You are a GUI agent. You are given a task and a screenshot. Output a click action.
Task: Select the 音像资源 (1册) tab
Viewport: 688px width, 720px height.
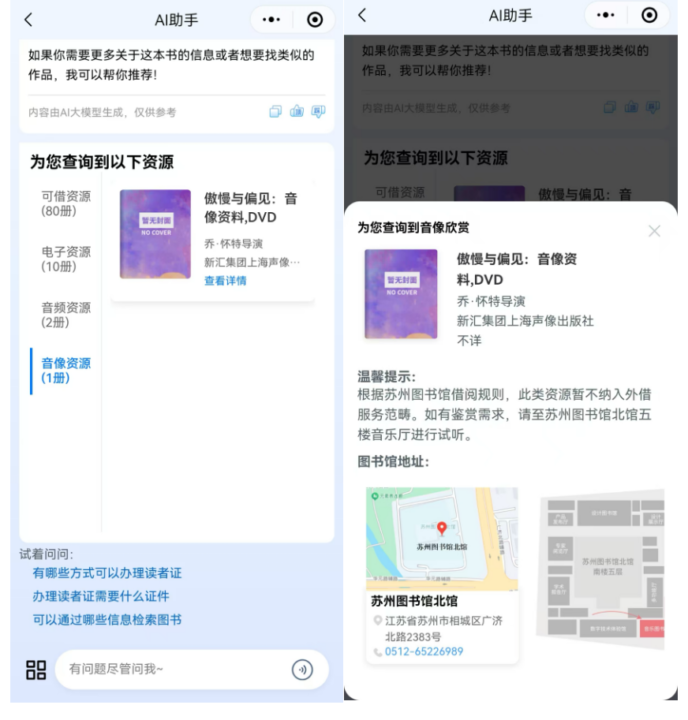click(66, 371)
